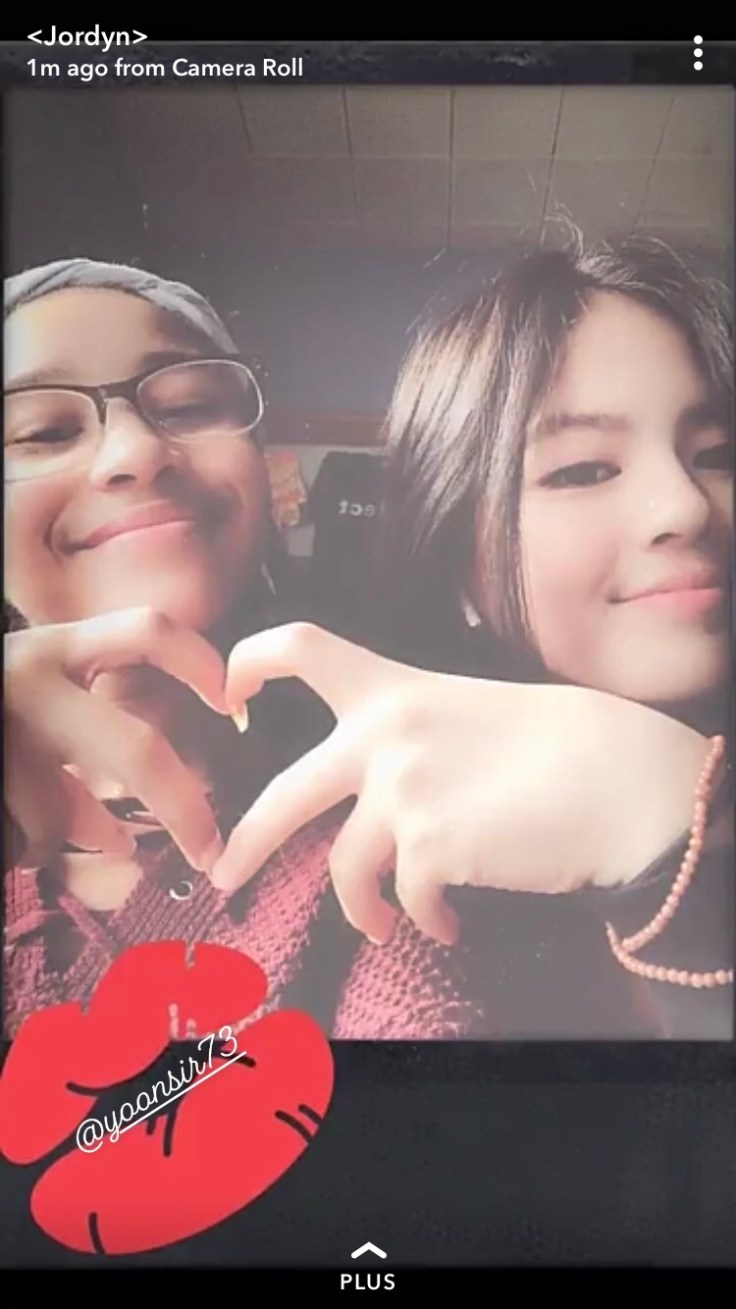Open the three-dot overflow menu

(x=697, y=52)
